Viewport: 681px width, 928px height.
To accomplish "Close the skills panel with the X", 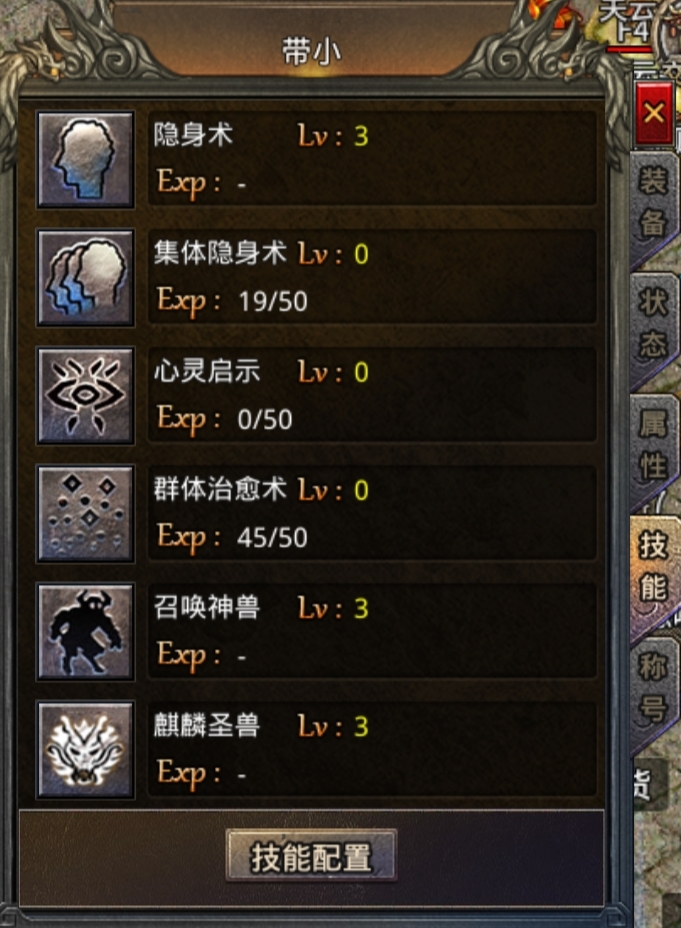I will 654,113.
